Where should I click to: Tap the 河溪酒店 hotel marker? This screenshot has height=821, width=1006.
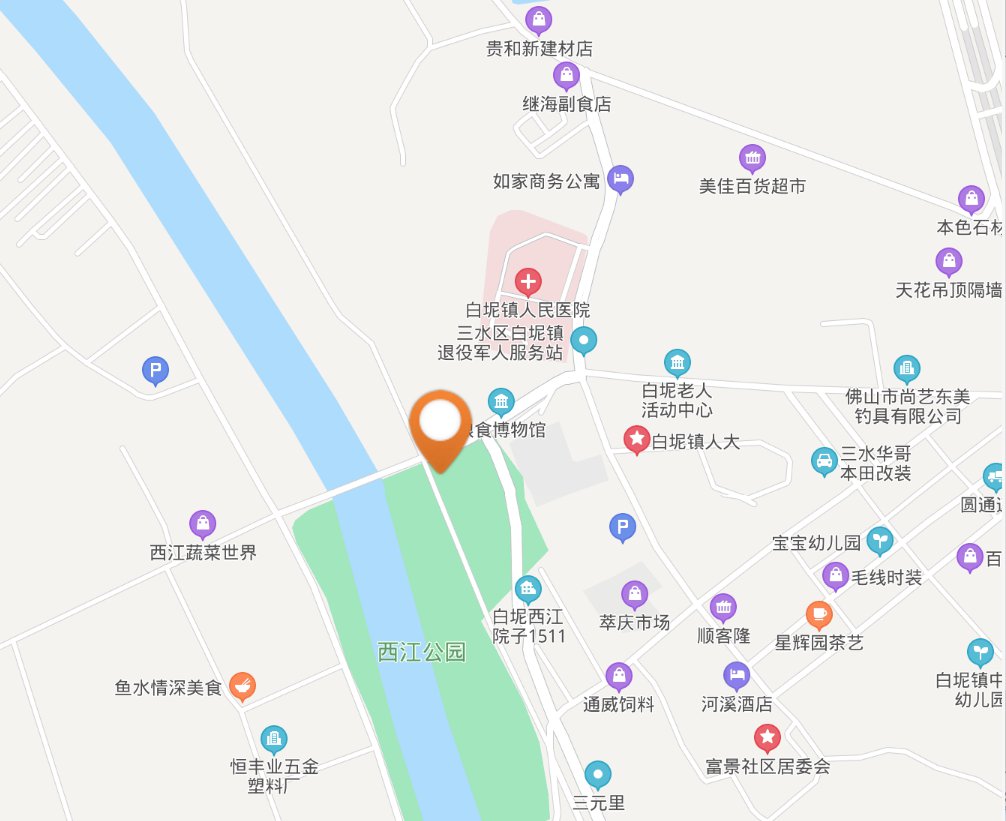[x=736, y=675]
